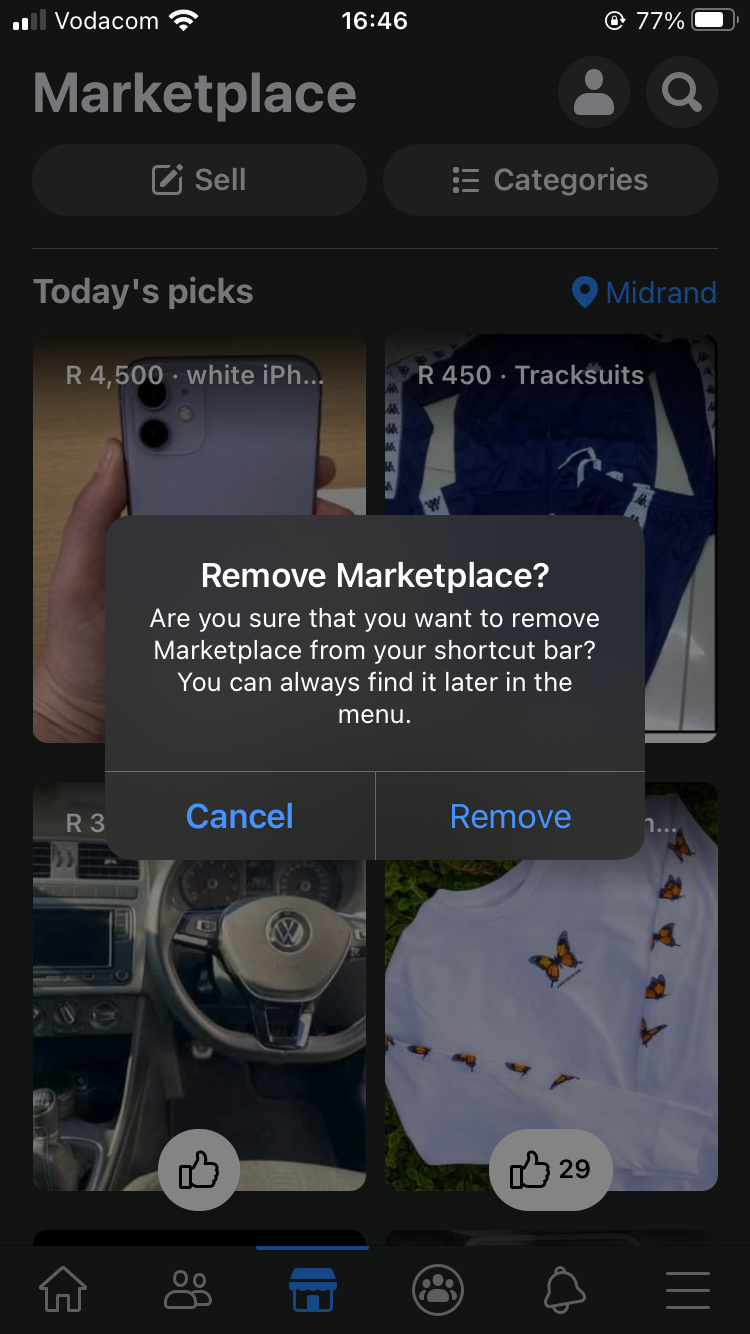The height and width of the screenshot is (1334, 750).
Task: Change the Midrand location
Action: (x=644, y=292)
